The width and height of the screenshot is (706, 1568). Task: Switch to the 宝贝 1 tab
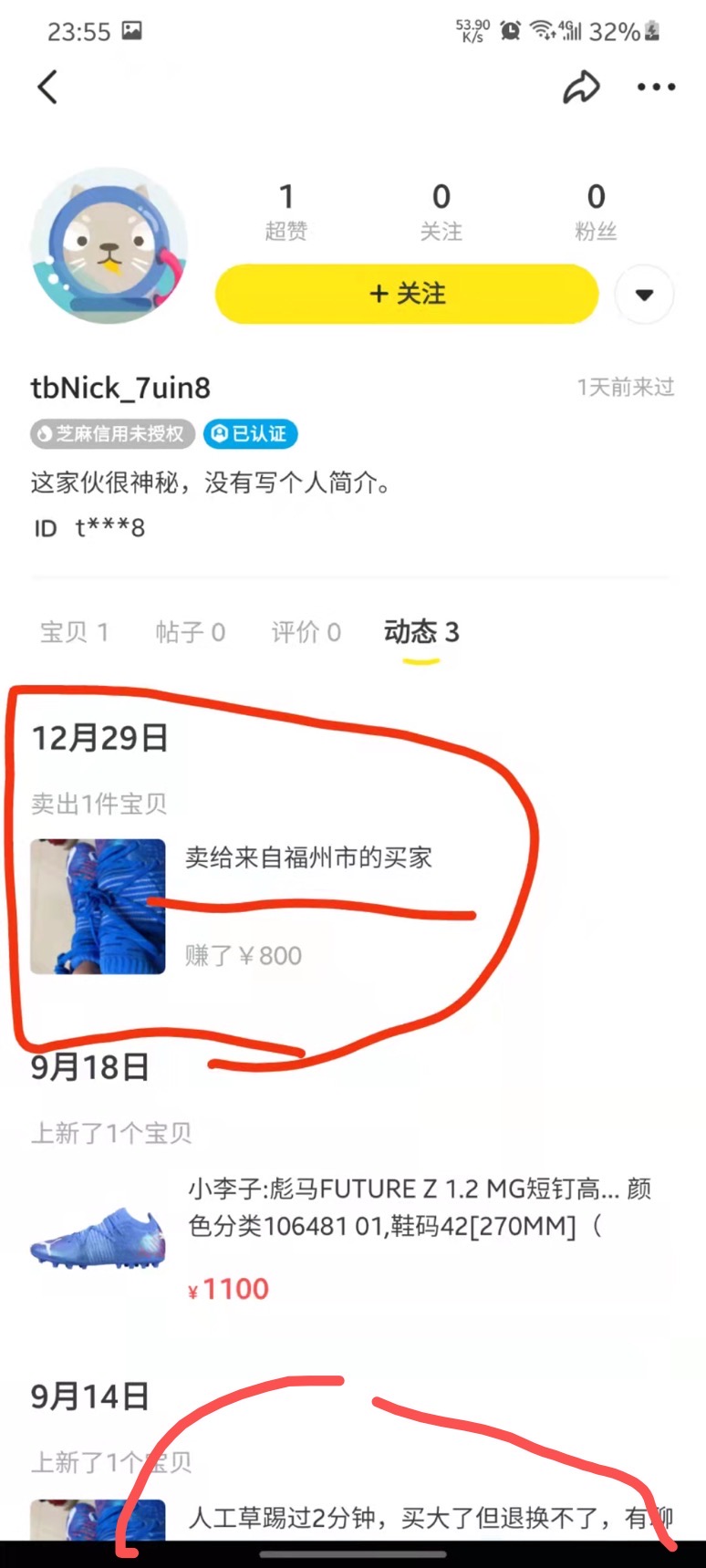[74, 632]
